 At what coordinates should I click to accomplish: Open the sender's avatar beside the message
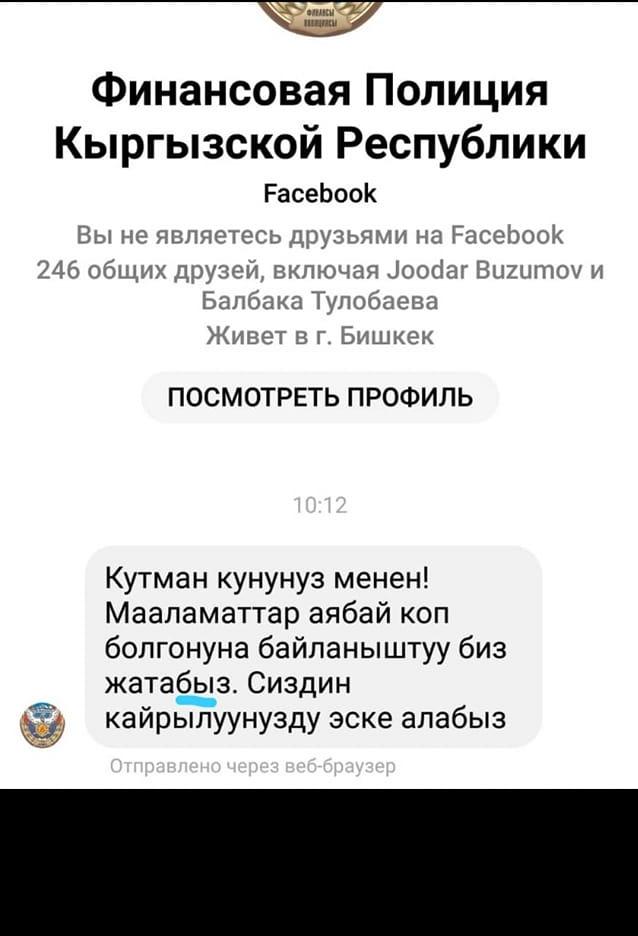point(42,723)
